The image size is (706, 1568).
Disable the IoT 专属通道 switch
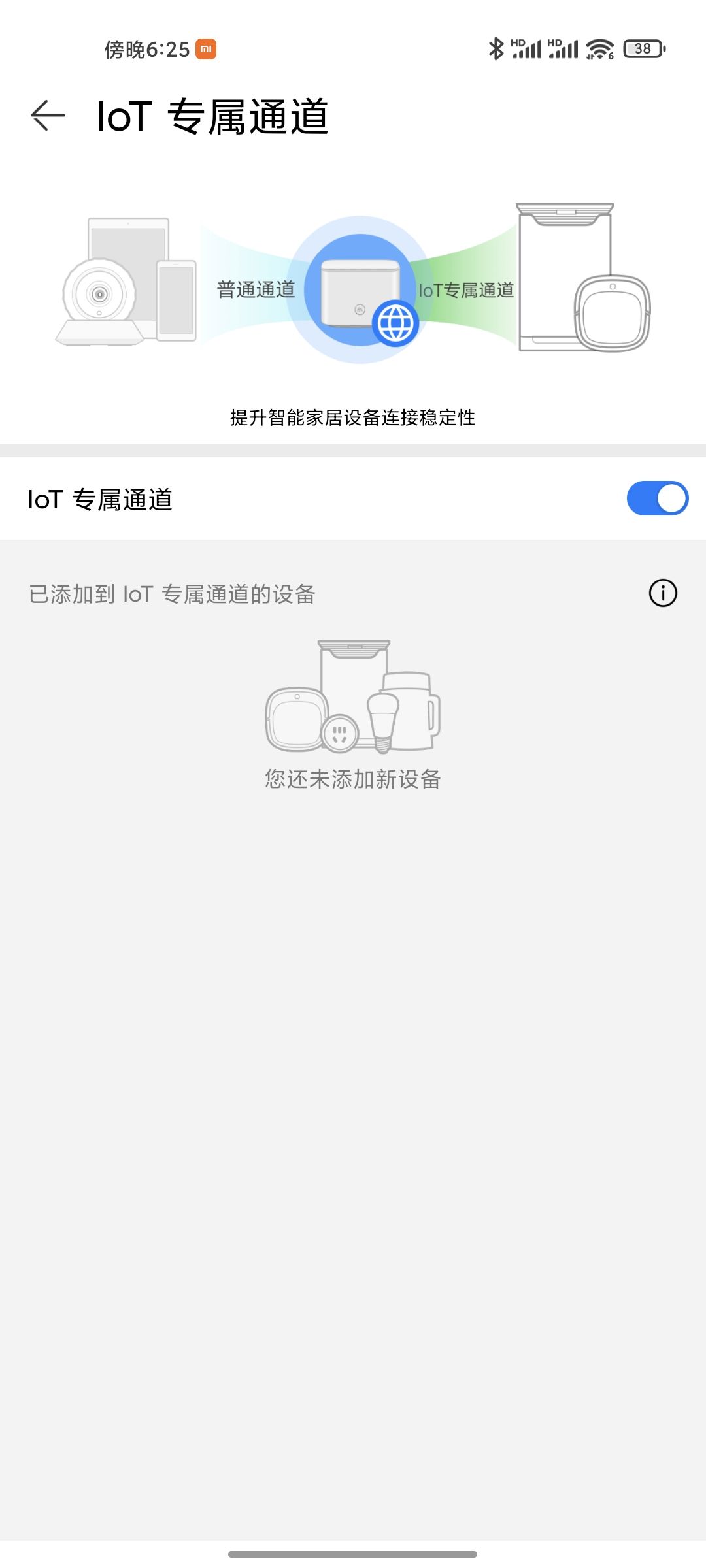tap(657, 498)
